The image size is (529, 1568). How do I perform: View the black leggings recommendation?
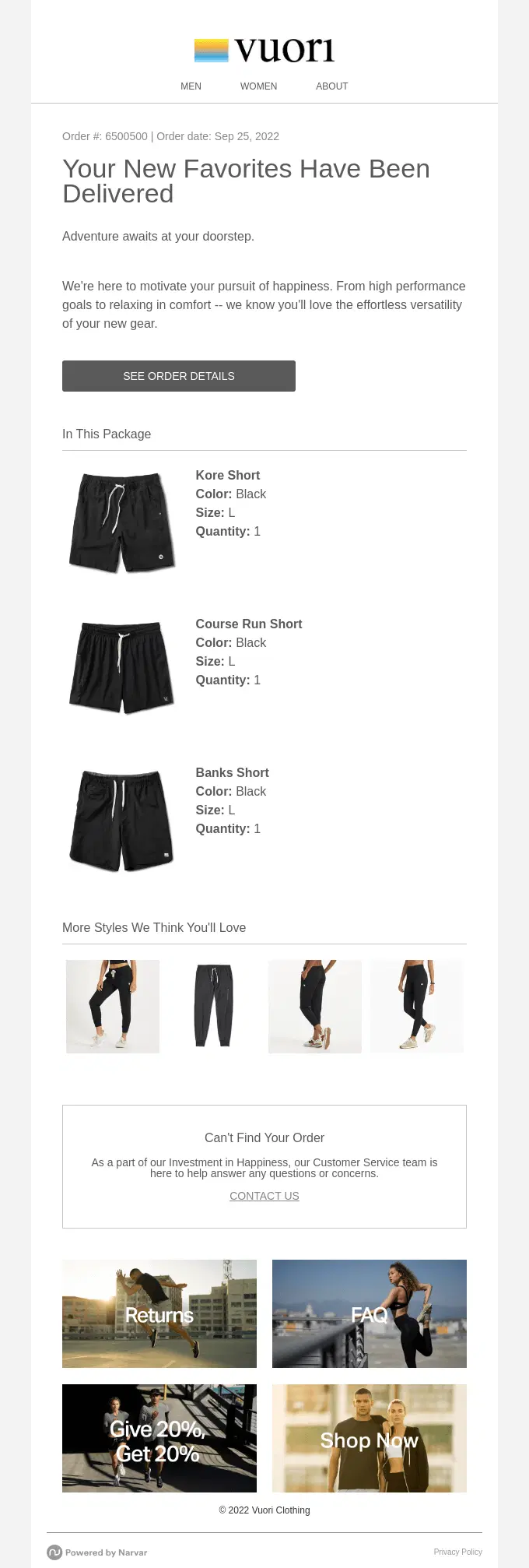(x=417, y=1007)
